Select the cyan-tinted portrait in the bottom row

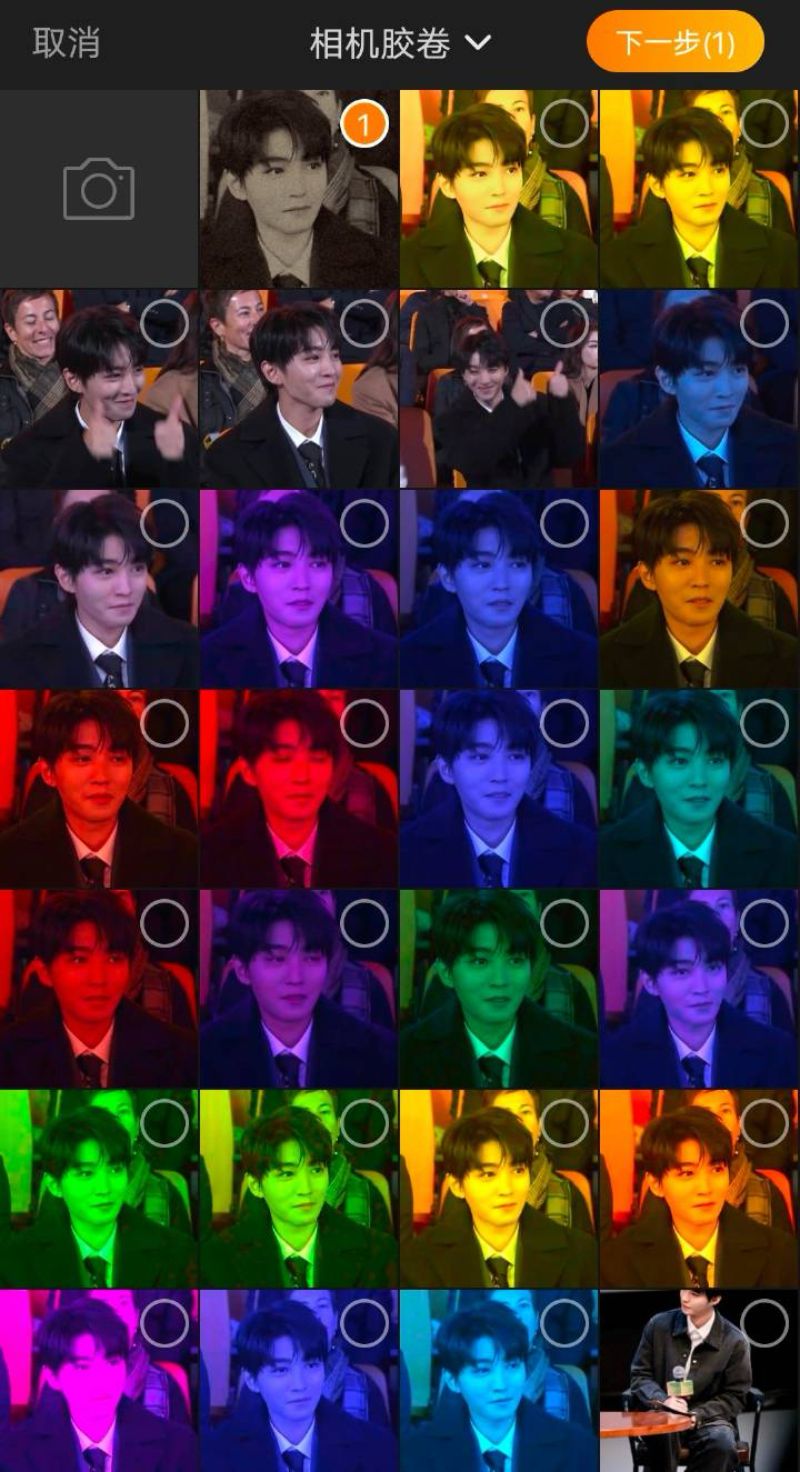click(564, 1324)
